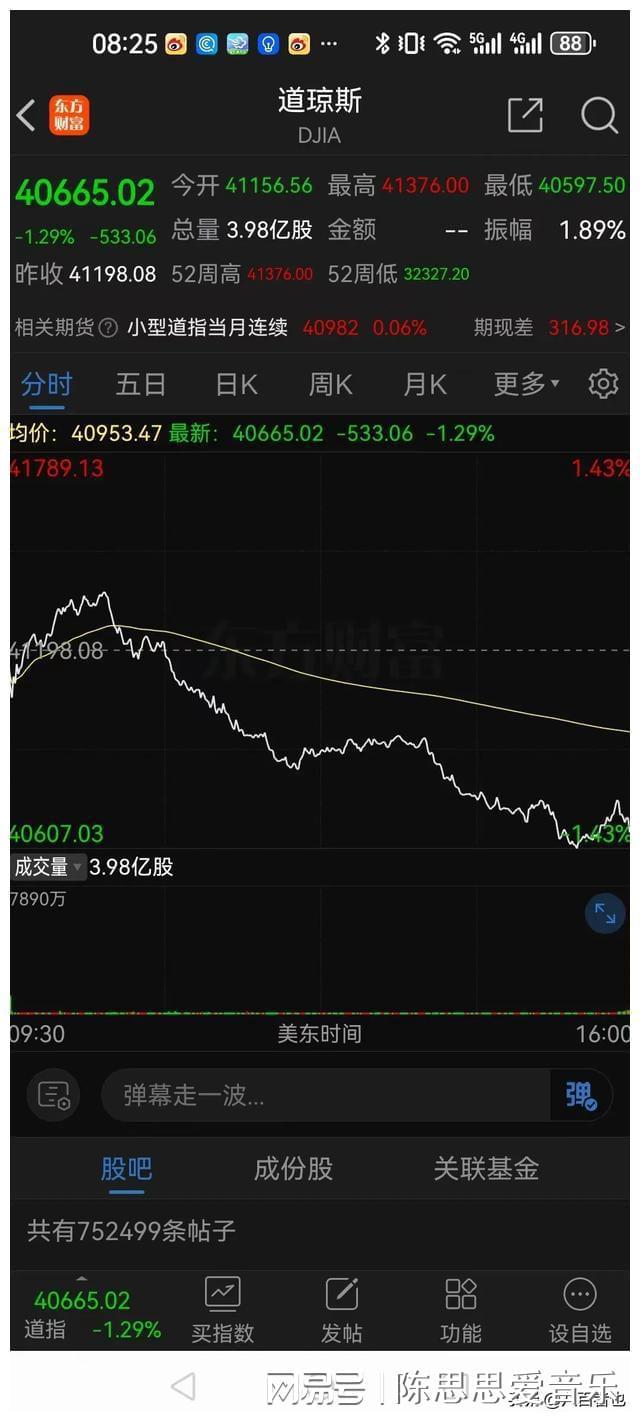Open the 成交量 indicator dropdown
The width and height of the screenshot is (640, 1422).
(x=48, y=867)
